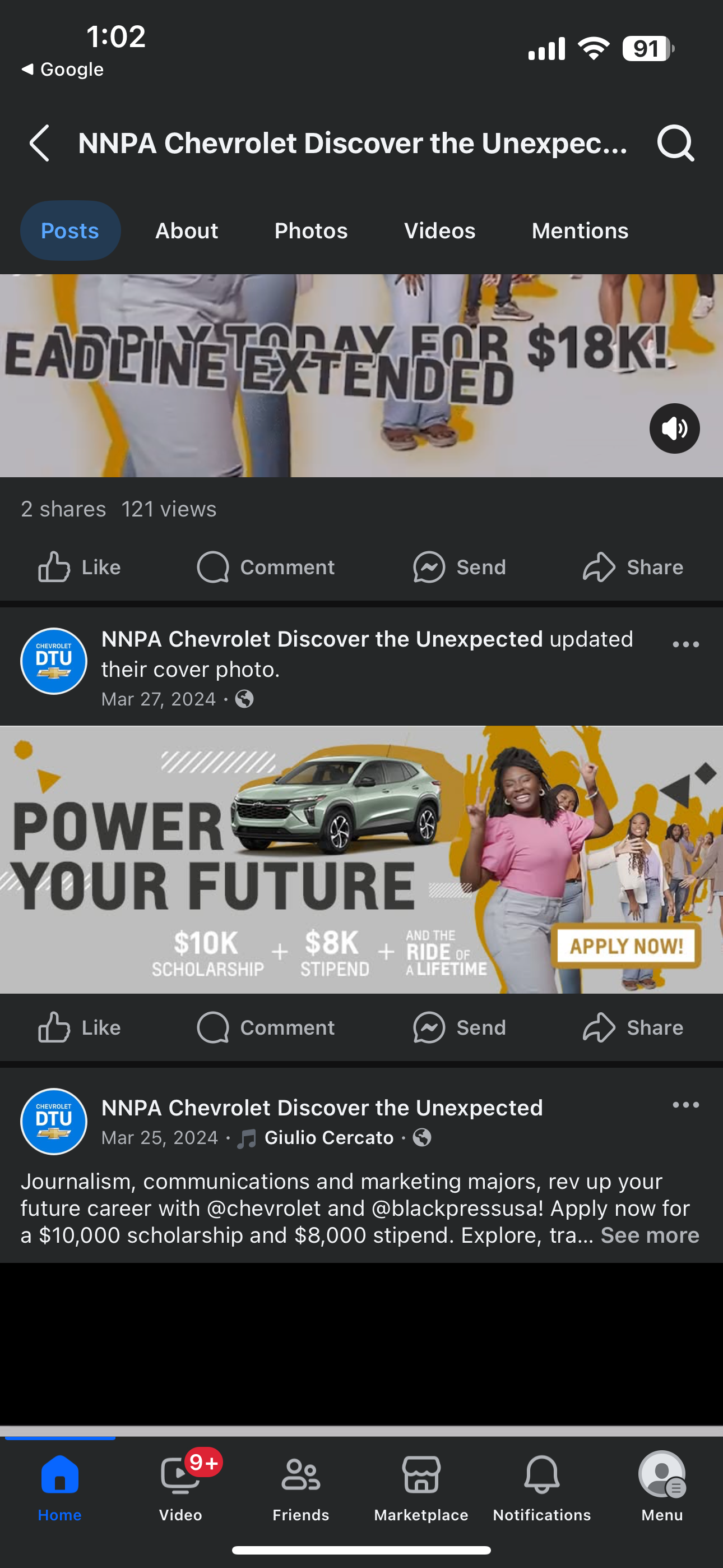Switch to the About tab
The image size is (723, 1568).
click(x=186, y=230)
